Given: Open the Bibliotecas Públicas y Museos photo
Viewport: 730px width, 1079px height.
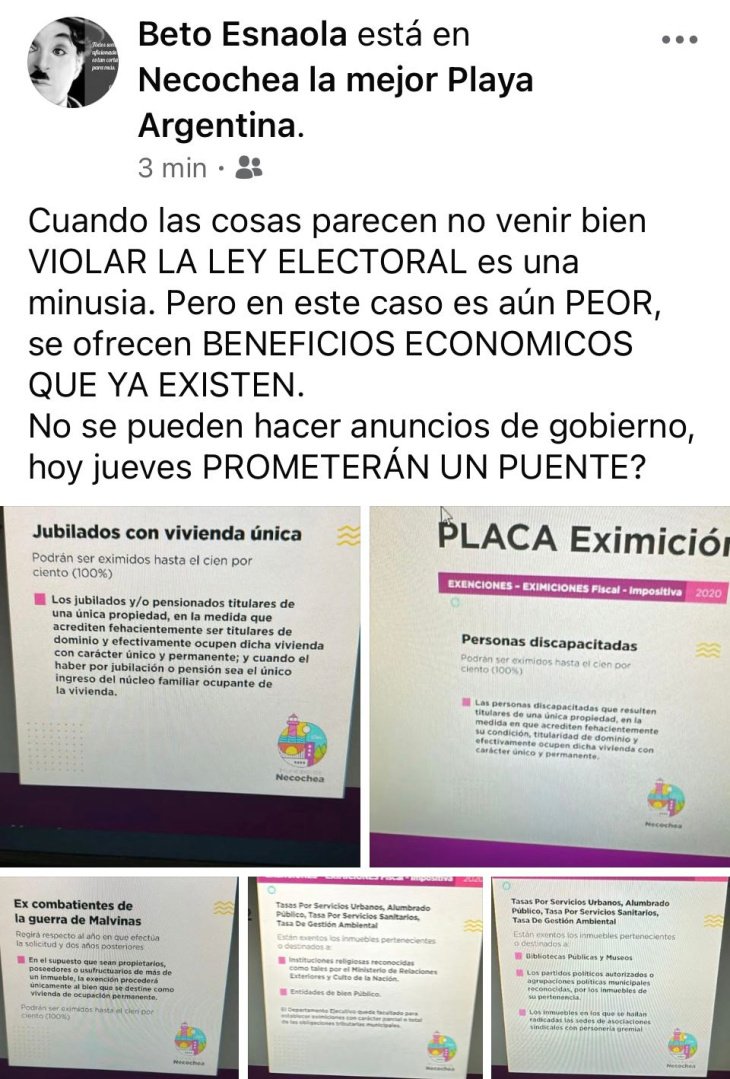Looking at the screenshot, I should [612, 975].
